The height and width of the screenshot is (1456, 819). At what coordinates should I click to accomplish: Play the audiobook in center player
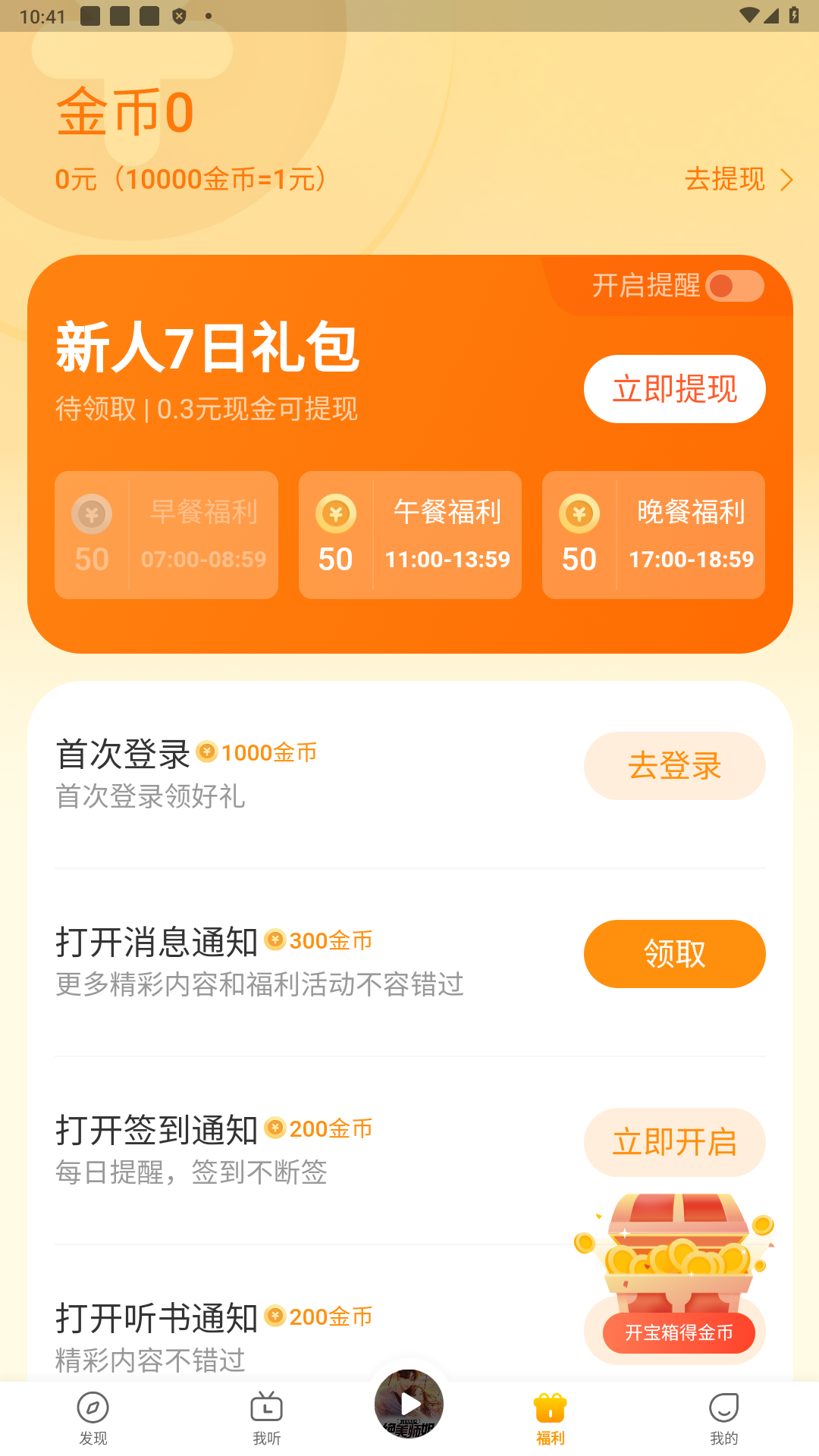click(409, 1404)
